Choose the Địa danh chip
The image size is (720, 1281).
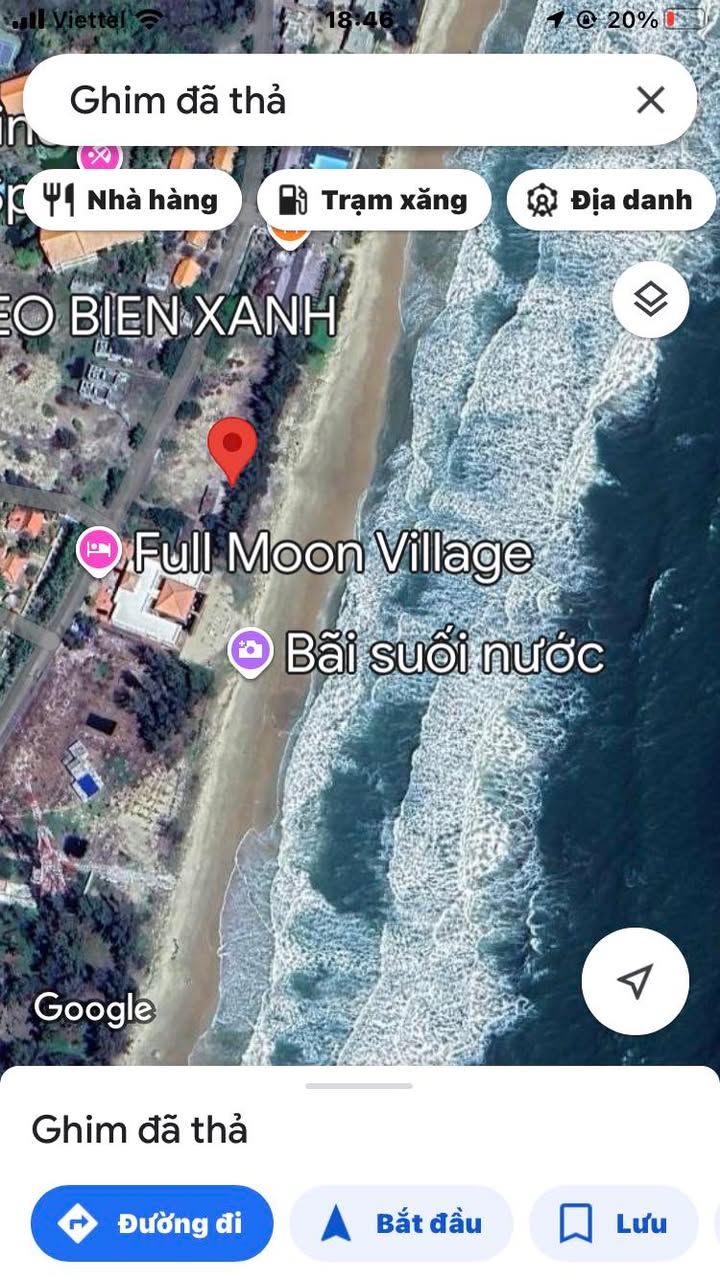click(611, 200)
